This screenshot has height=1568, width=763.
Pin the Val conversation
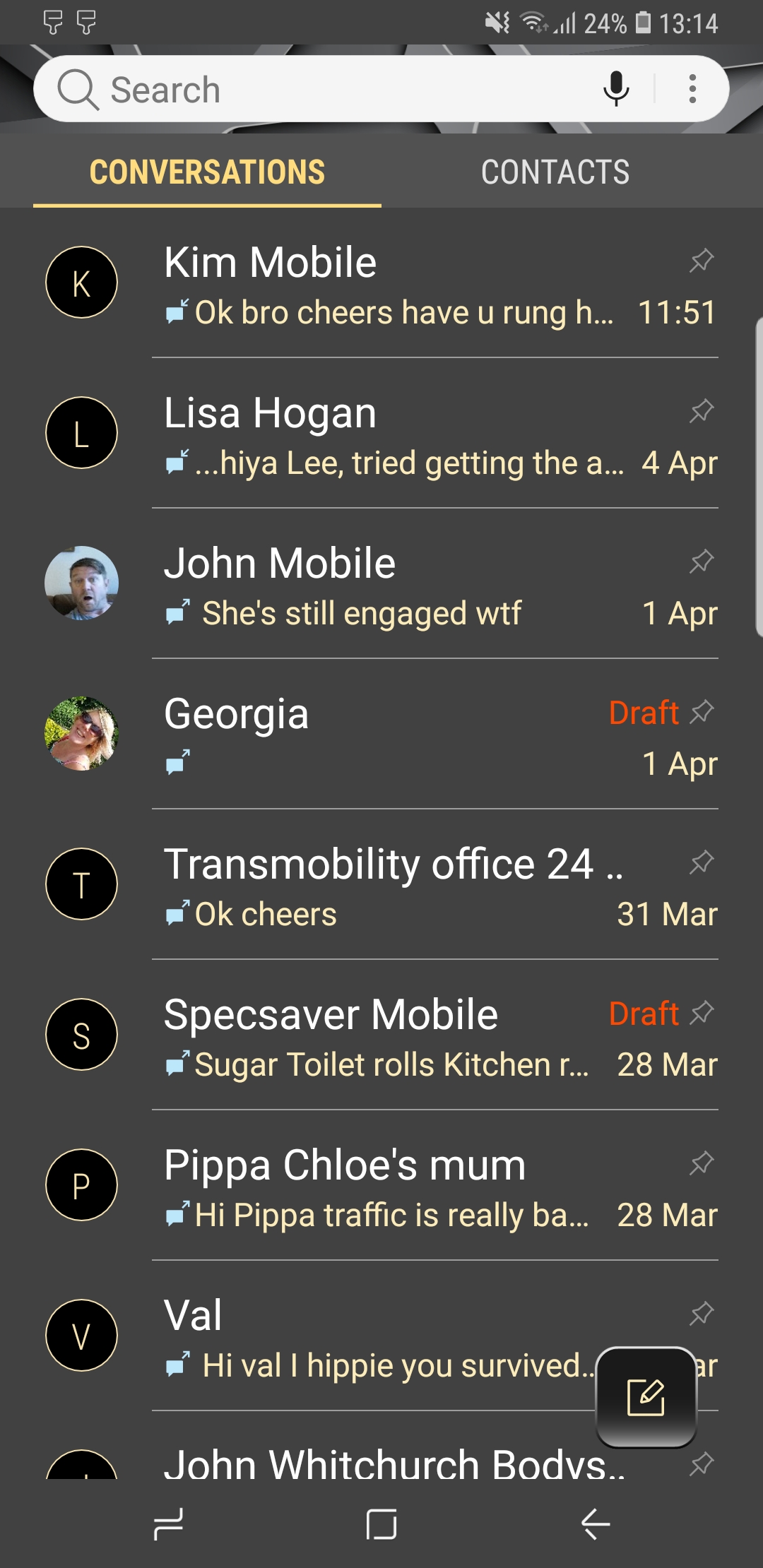pos(700,1312)
